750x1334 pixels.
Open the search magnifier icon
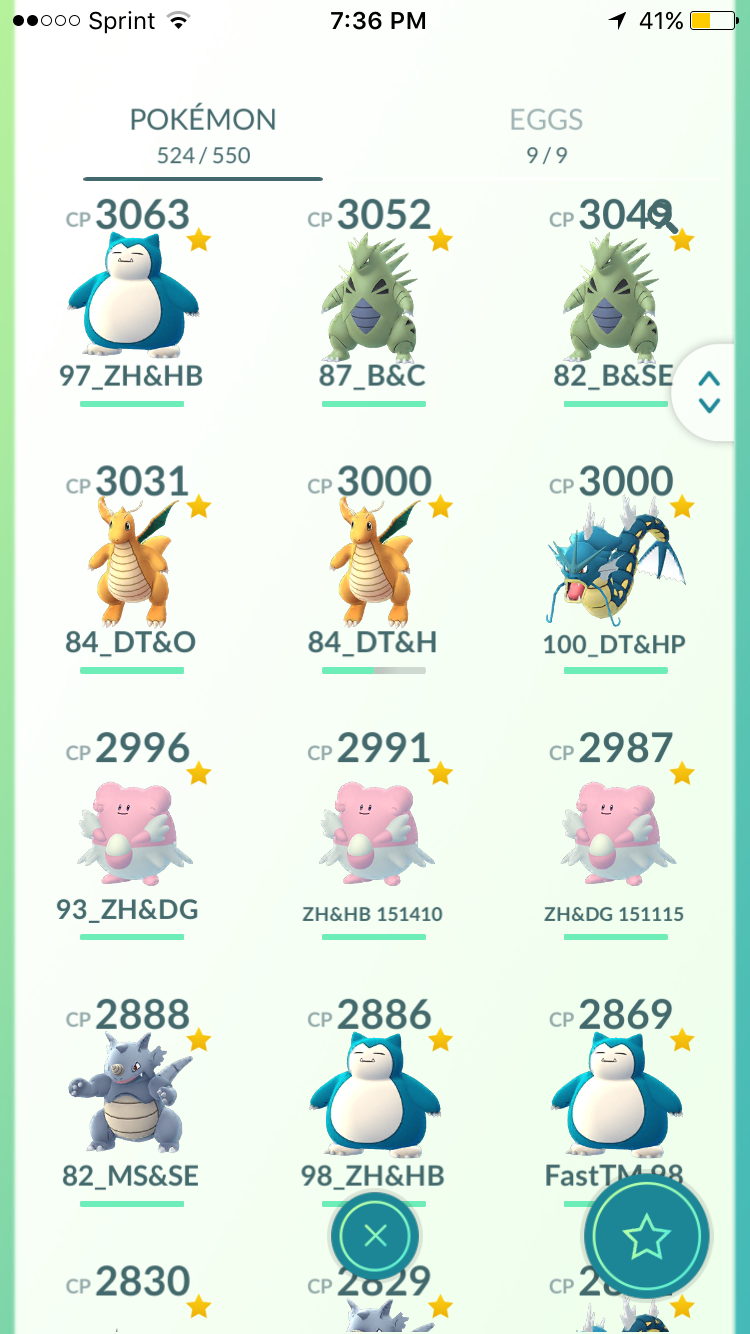pos(662,214)
